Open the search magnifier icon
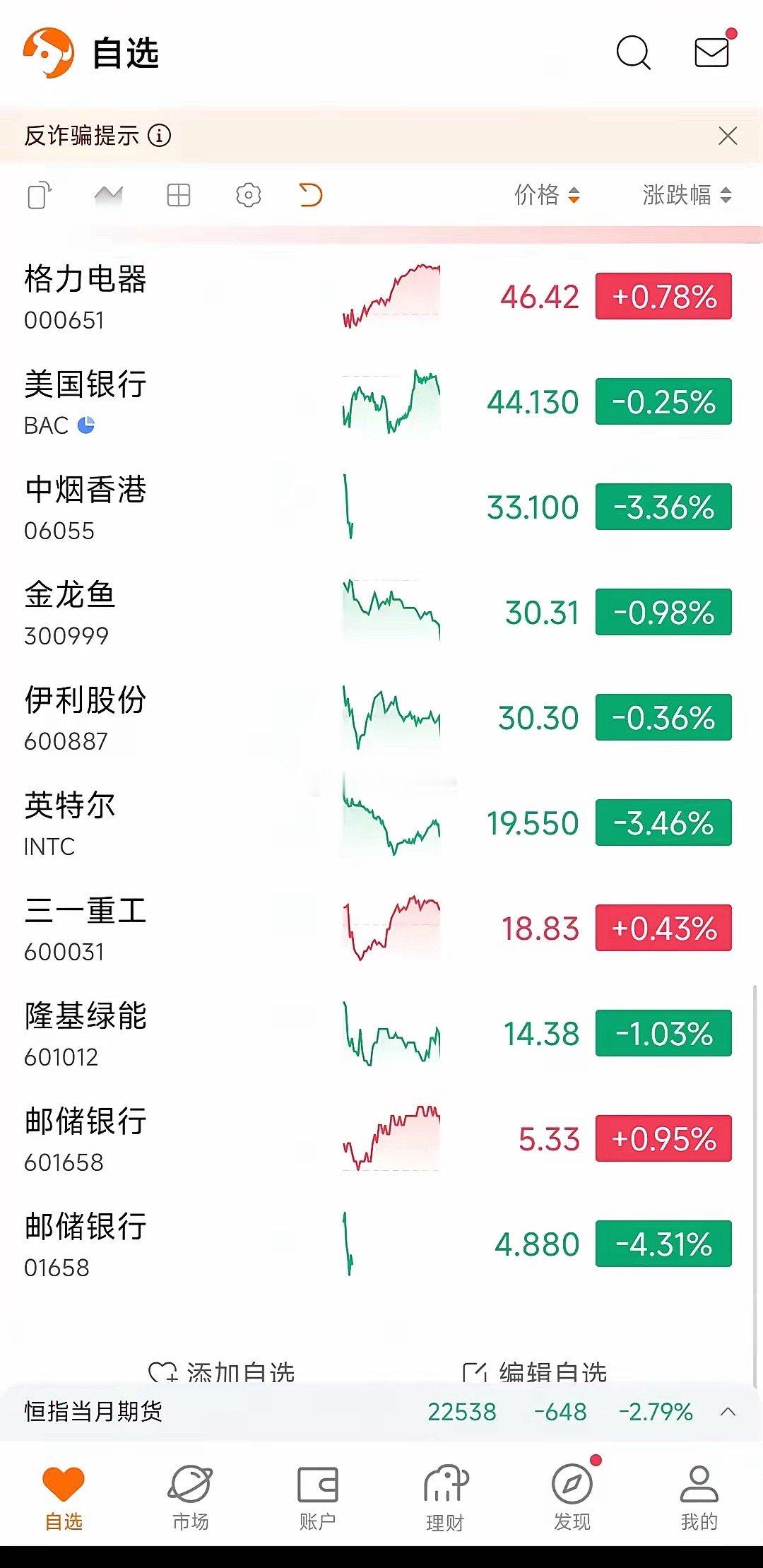 coord(633,53)
